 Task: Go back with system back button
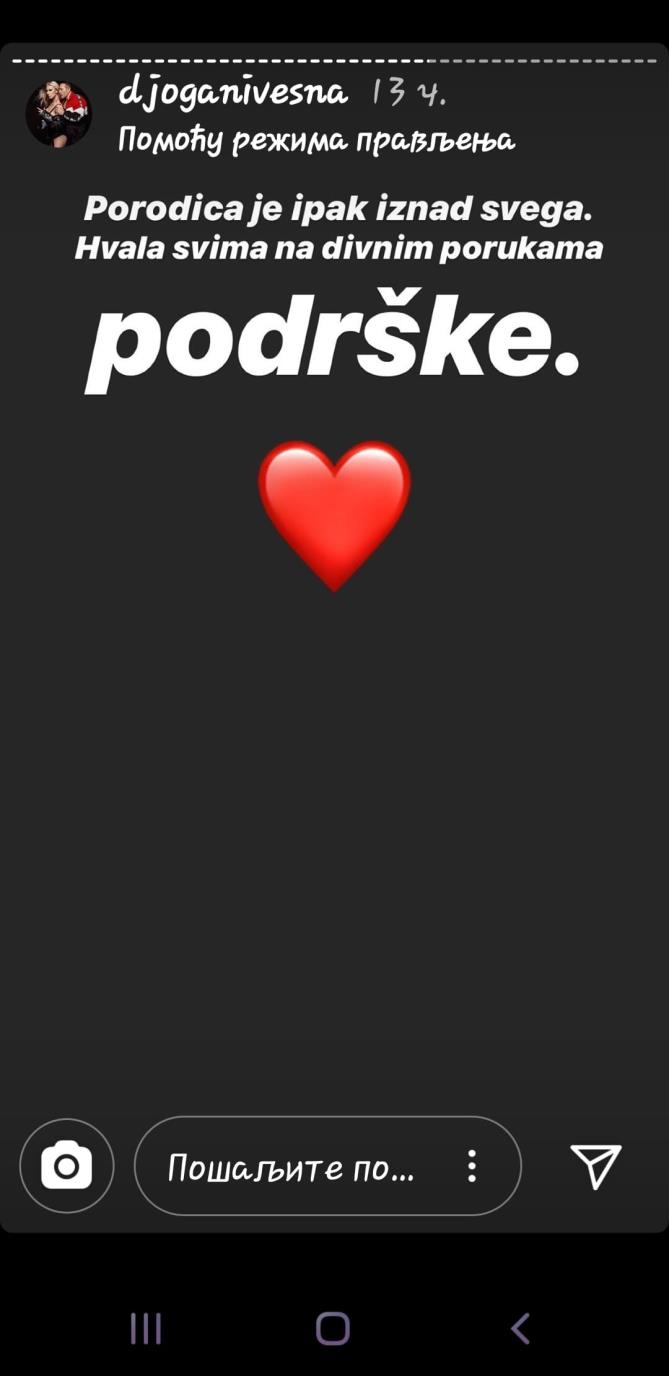(520, 1328)
